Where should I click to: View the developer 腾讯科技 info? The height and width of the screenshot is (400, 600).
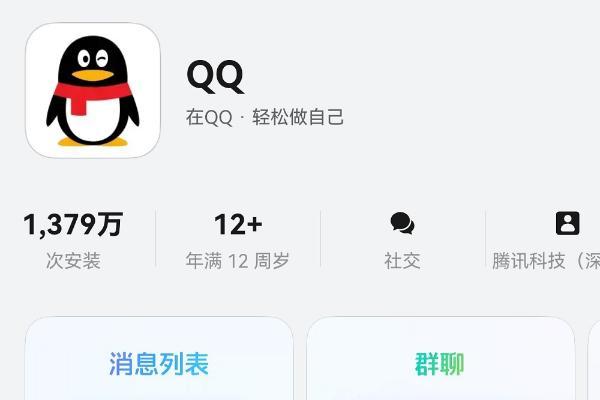click(545, 241)
